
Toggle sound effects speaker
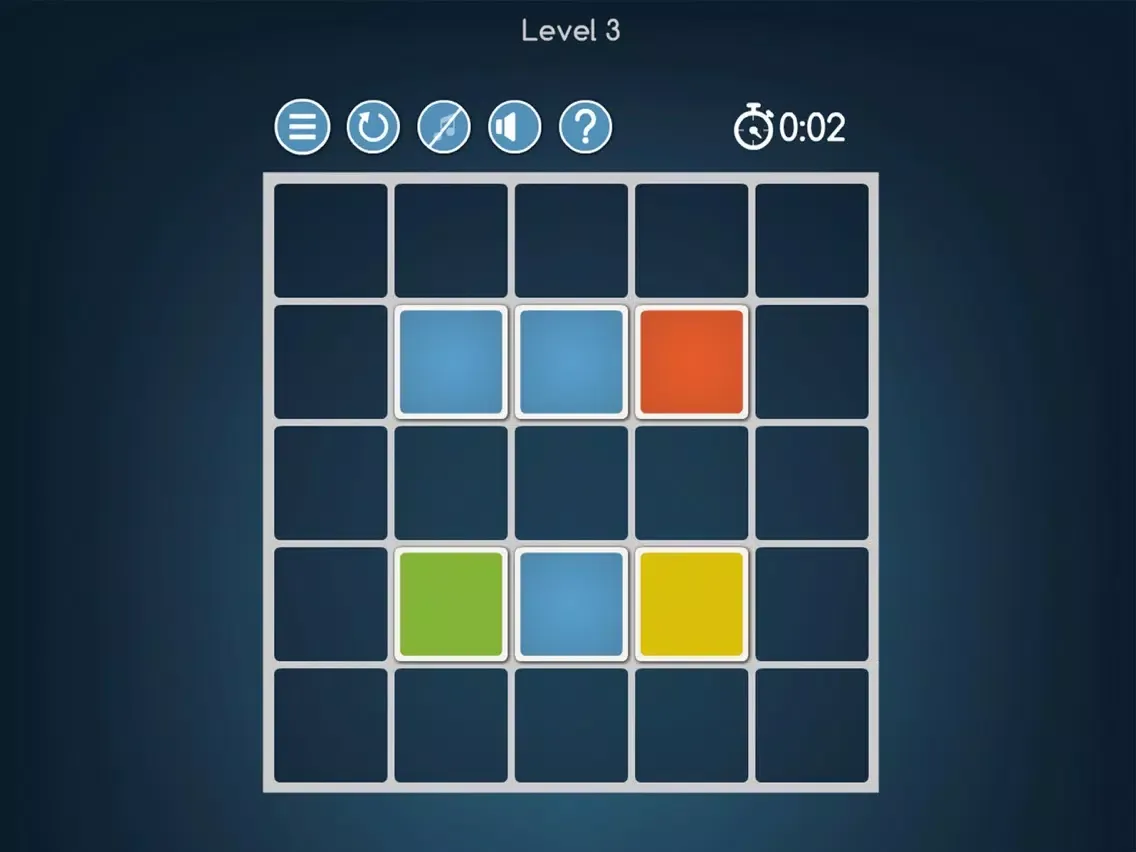click(x=515, y=128)
